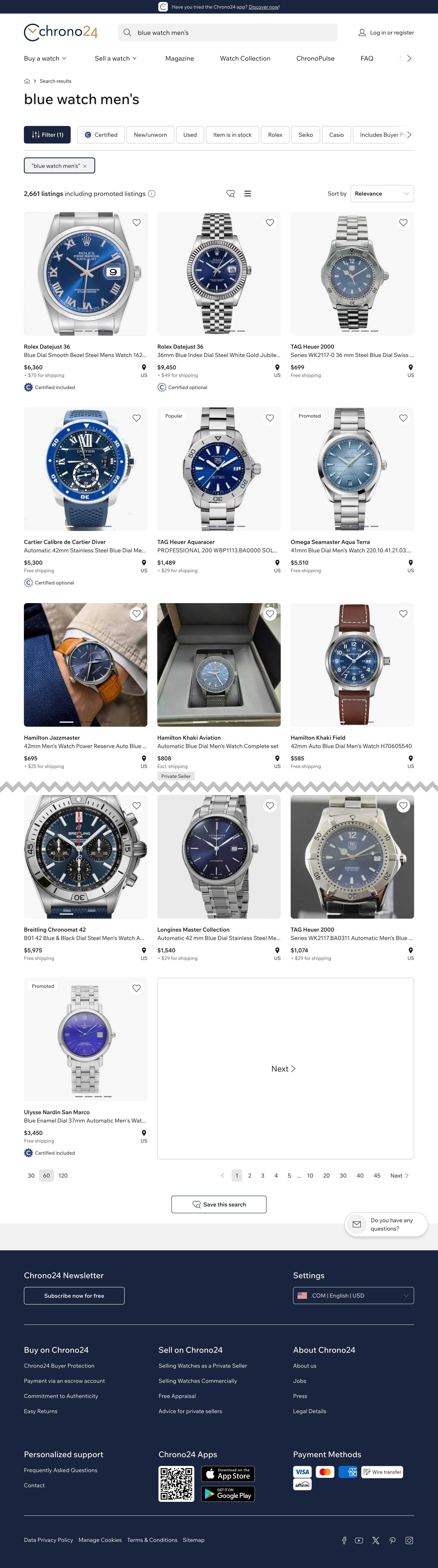Select the Certified filter chip
This screenshot has height=1568, width=438.
(x=101, y=135)
